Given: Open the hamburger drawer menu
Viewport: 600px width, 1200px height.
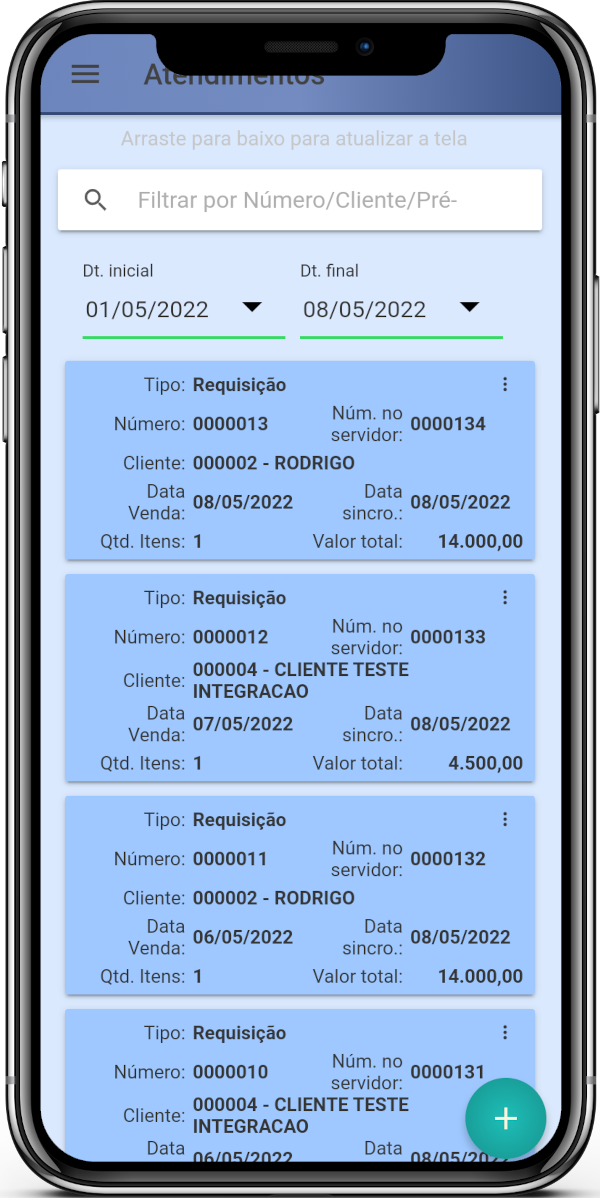Looking at the screenshot, I should pyautogui.click(x=86, y=75).
